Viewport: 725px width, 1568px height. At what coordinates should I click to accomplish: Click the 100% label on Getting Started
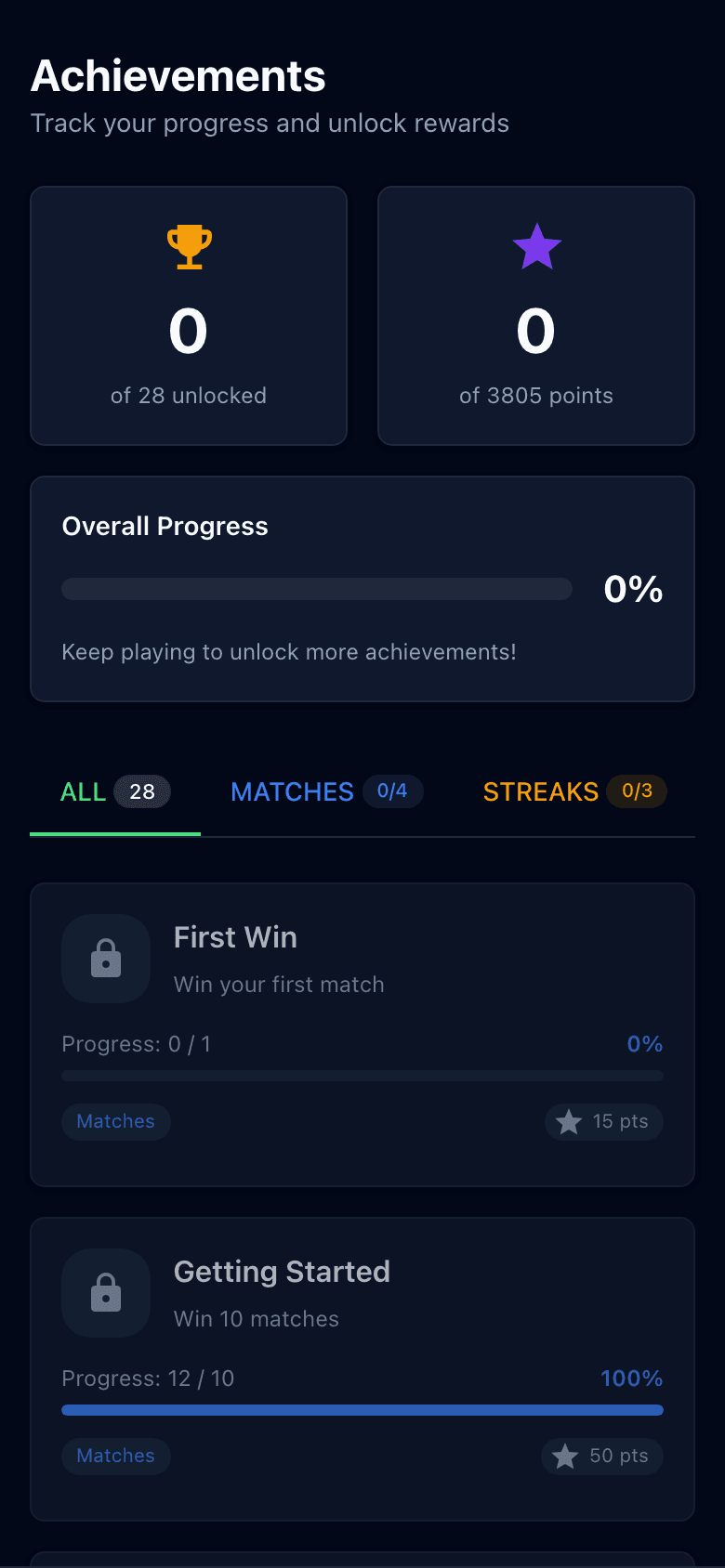[631, 1379]
